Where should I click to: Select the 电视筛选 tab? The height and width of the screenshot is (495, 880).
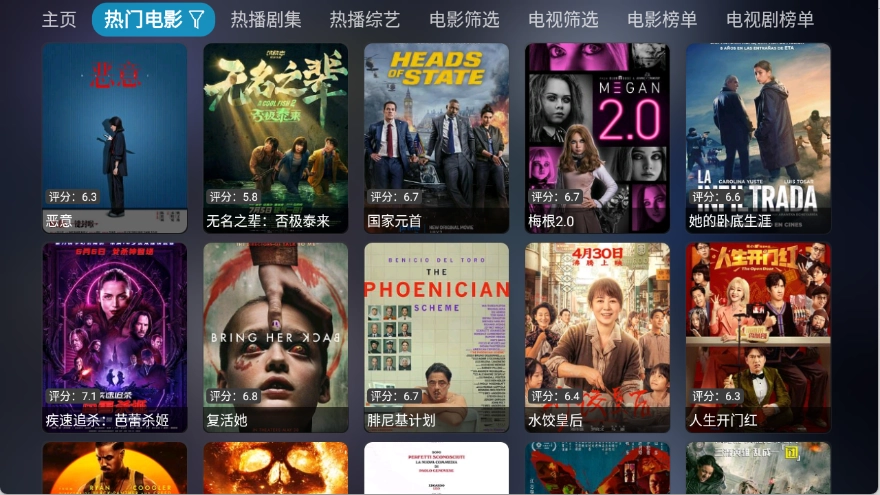(x=563, y=19)
